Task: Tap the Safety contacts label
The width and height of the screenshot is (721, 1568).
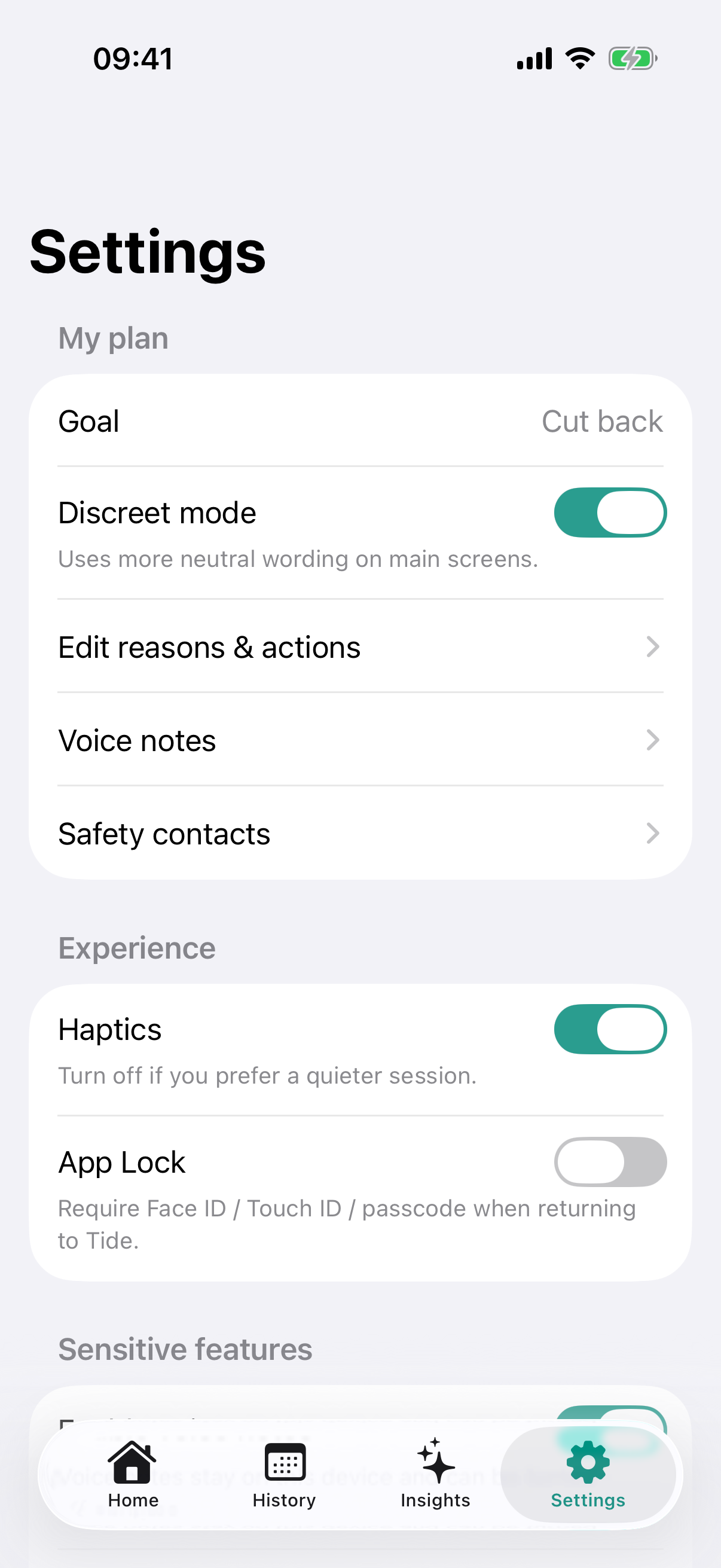Action: (164, 833)
